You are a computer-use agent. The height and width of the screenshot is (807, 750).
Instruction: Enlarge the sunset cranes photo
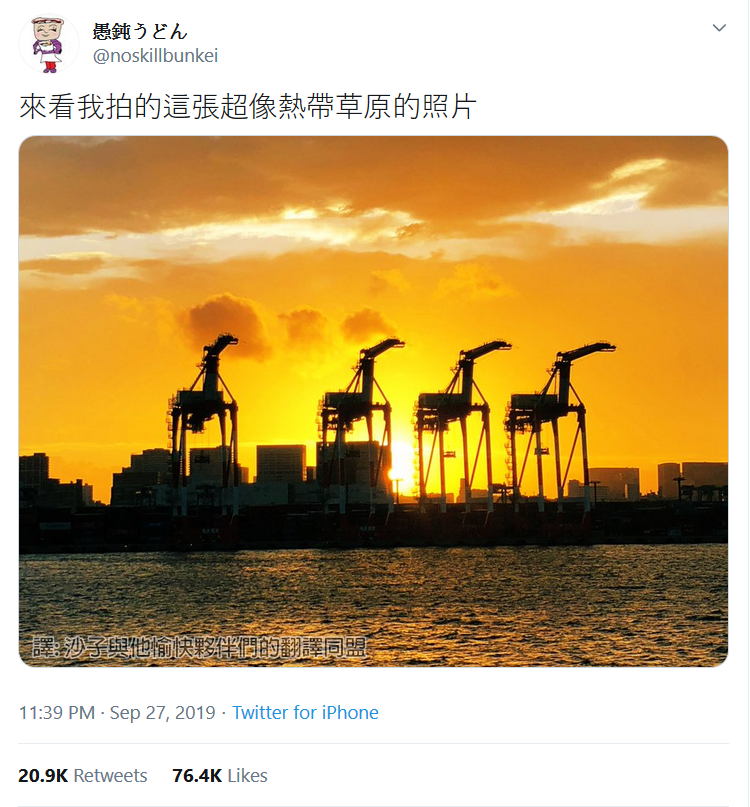(373, 400)
